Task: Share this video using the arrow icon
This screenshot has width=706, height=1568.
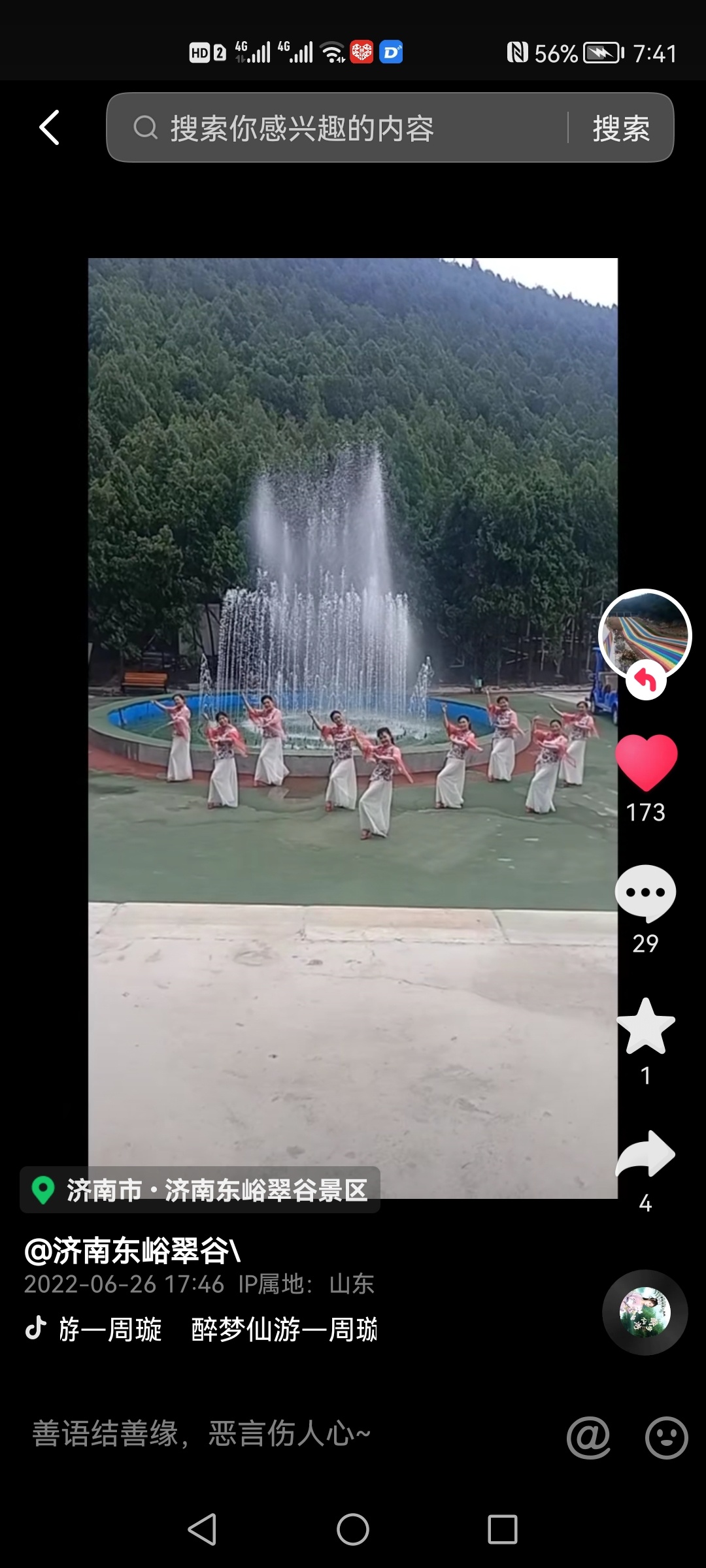Action: point(646,1155)
